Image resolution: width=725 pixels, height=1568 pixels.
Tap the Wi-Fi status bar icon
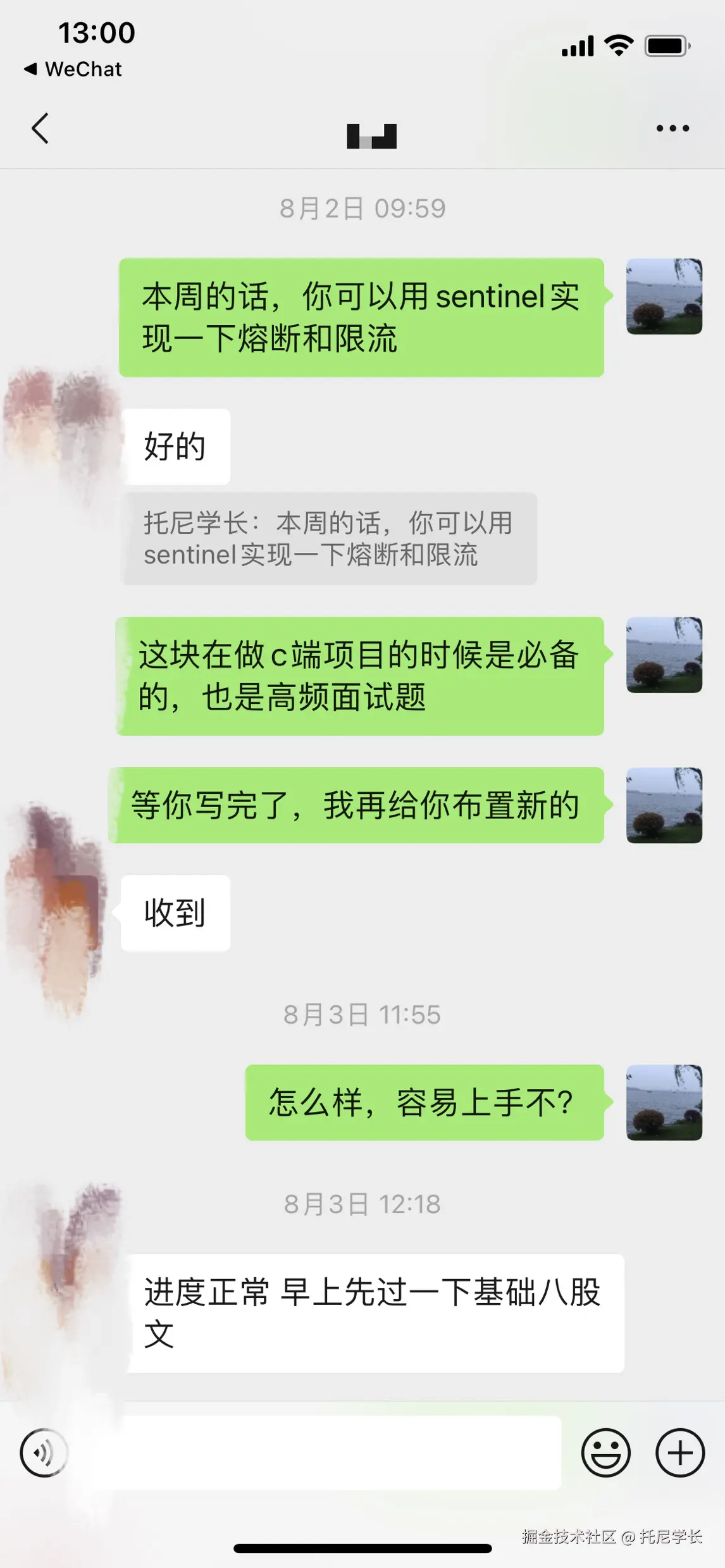click(x=619, y=44)
